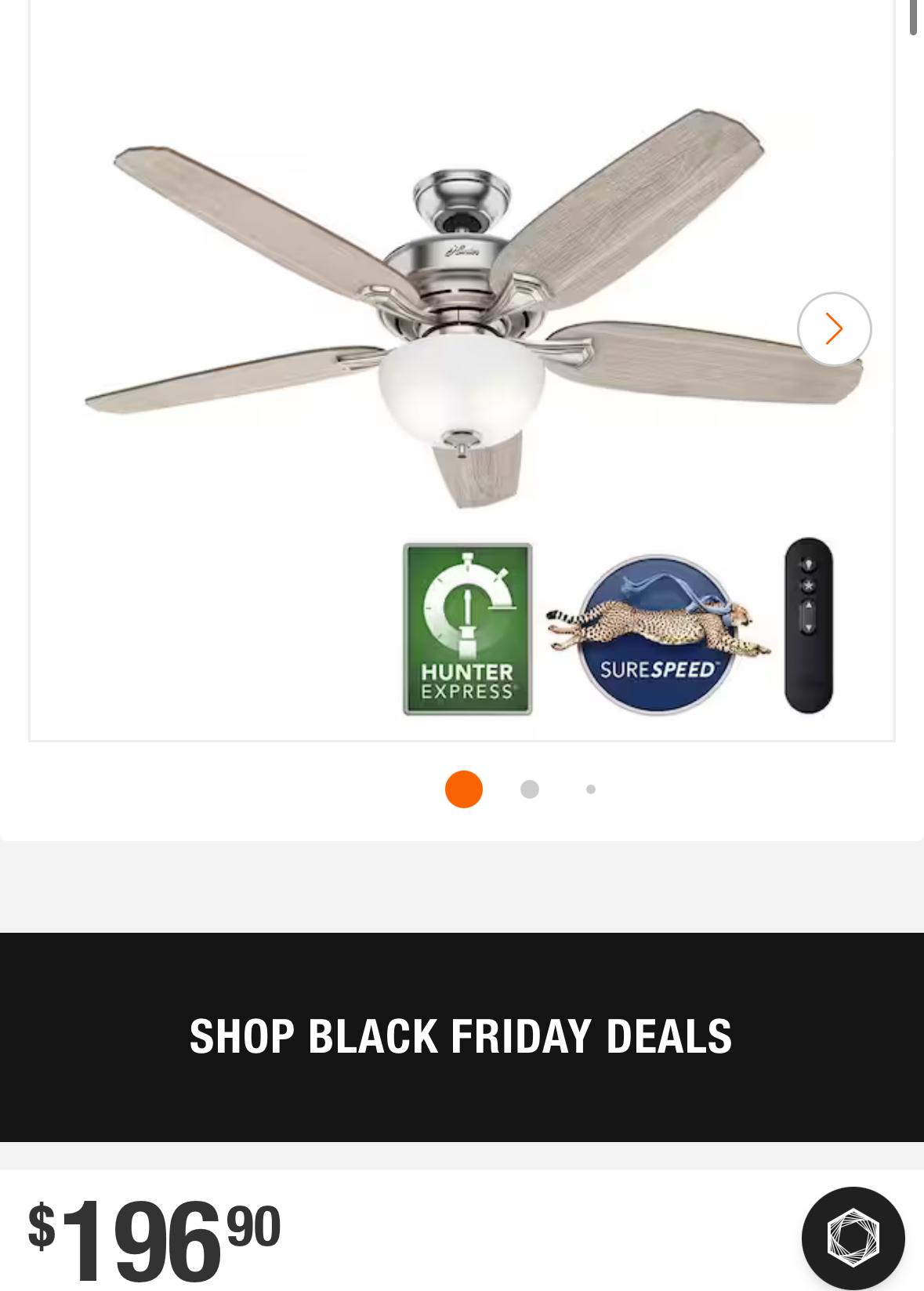Click the SHOP BLACK FRIDAY DEALS banner
The height and width of the screenshot is (1291, 924).
point(461,1036)
